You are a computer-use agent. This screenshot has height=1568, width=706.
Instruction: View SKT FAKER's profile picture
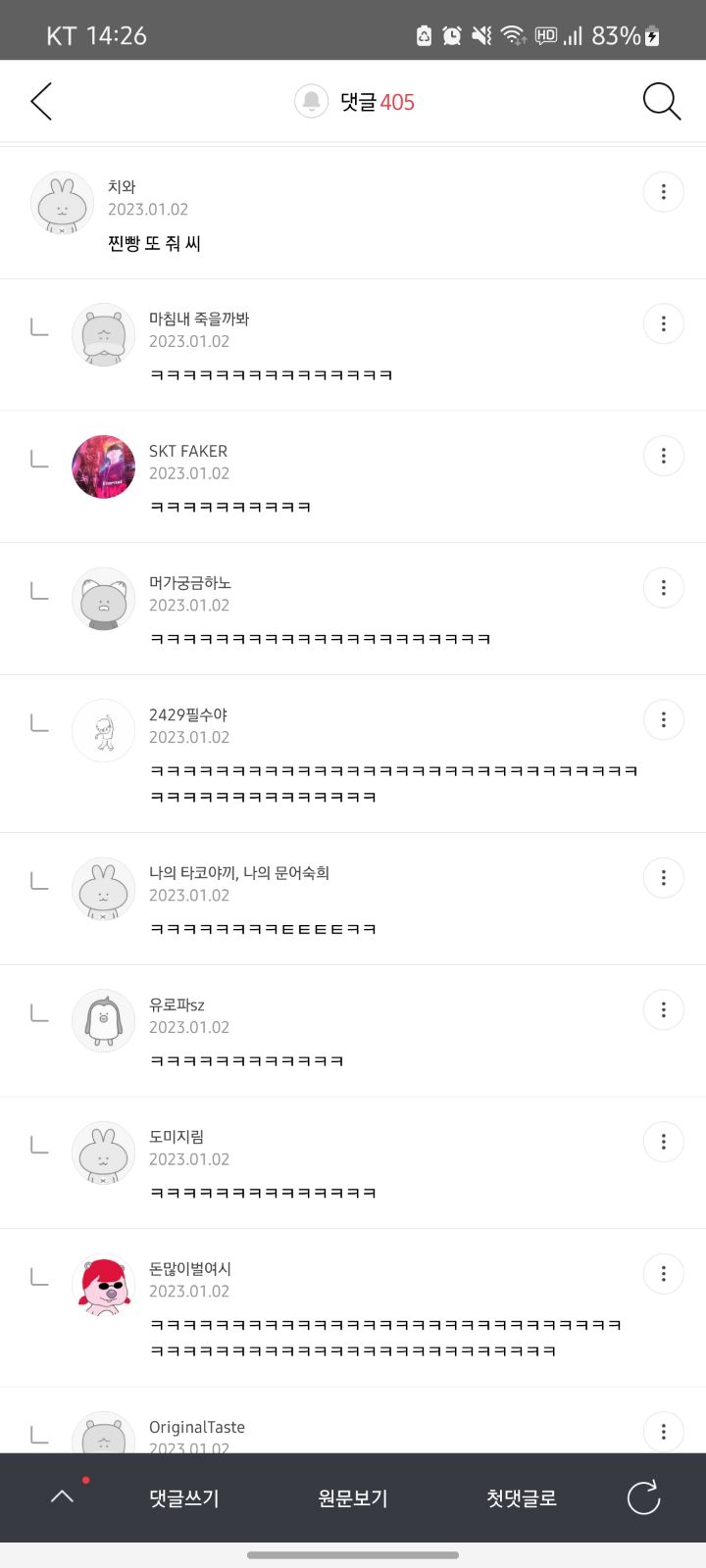pos(104,466)
